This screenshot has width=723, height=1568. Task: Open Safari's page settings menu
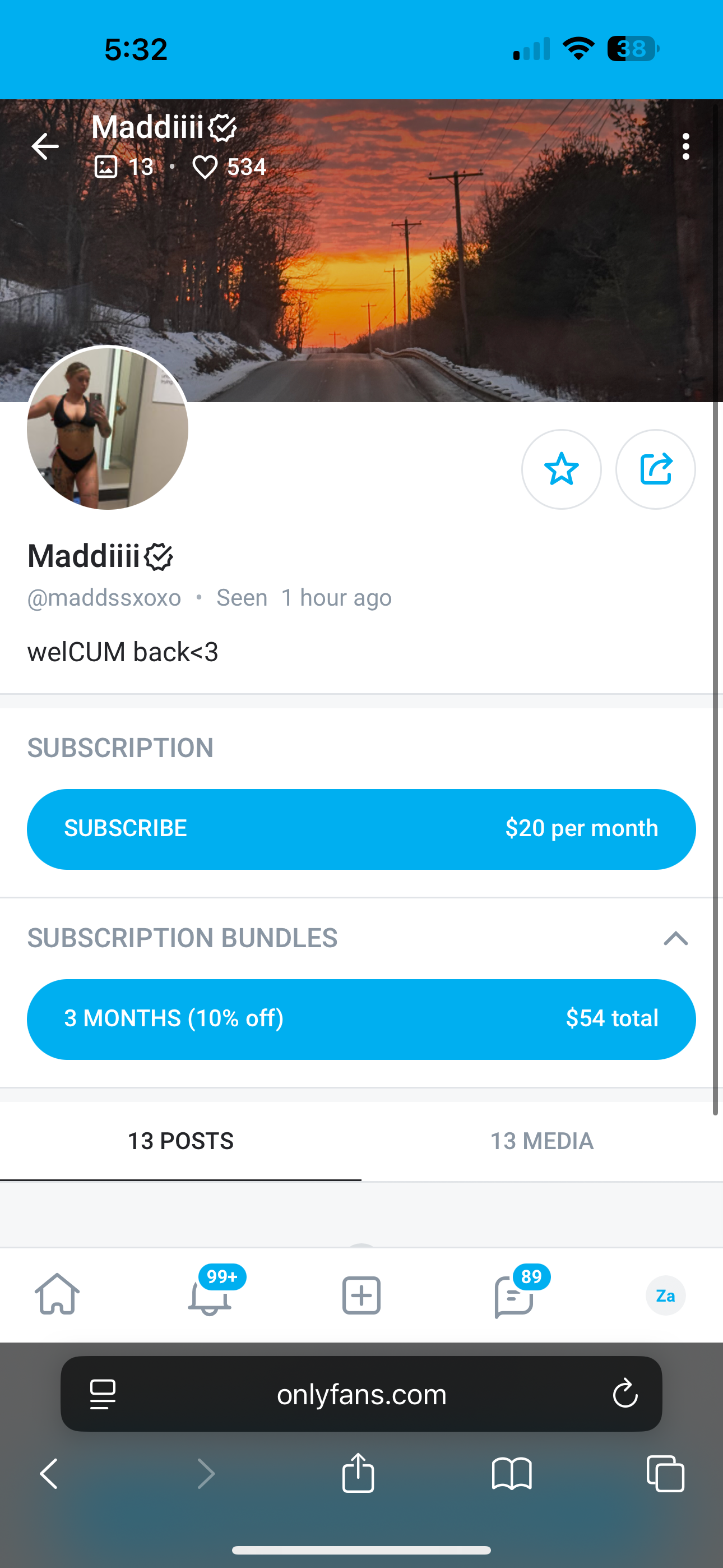click(103, 1394)
